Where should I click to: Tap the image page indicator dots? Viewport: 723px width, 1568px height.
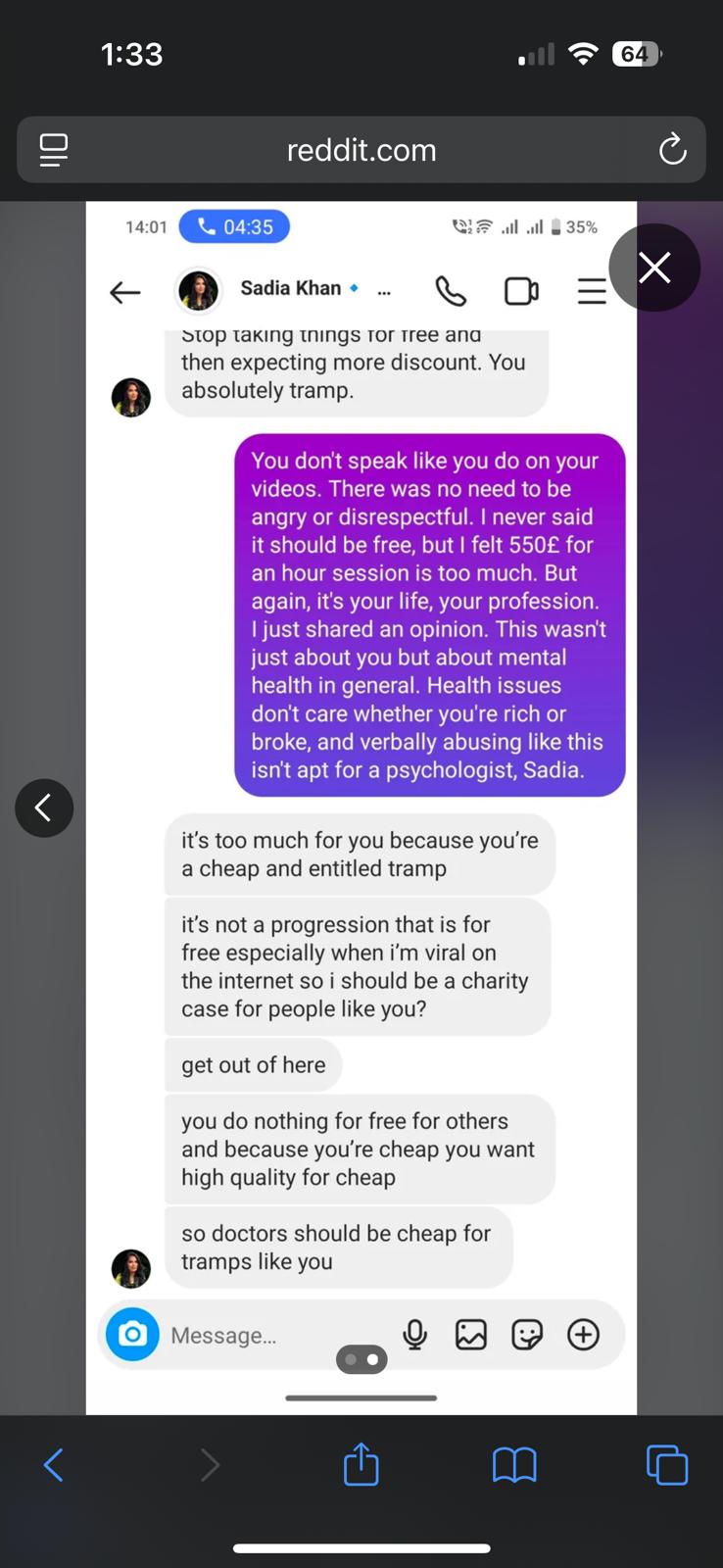click(361, 1359)
